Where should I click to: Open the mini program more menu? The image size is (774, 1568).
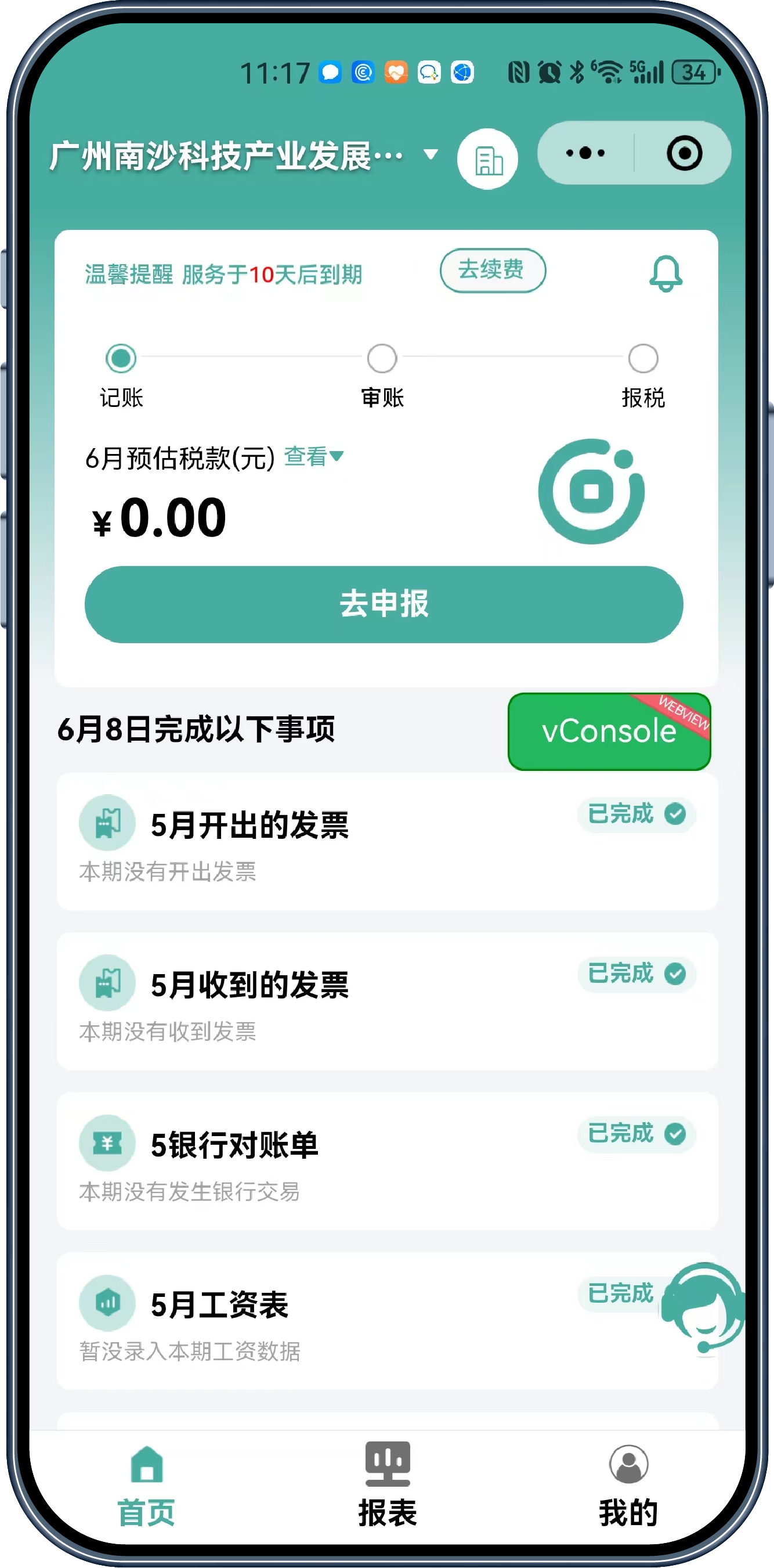tap(585, 153)
